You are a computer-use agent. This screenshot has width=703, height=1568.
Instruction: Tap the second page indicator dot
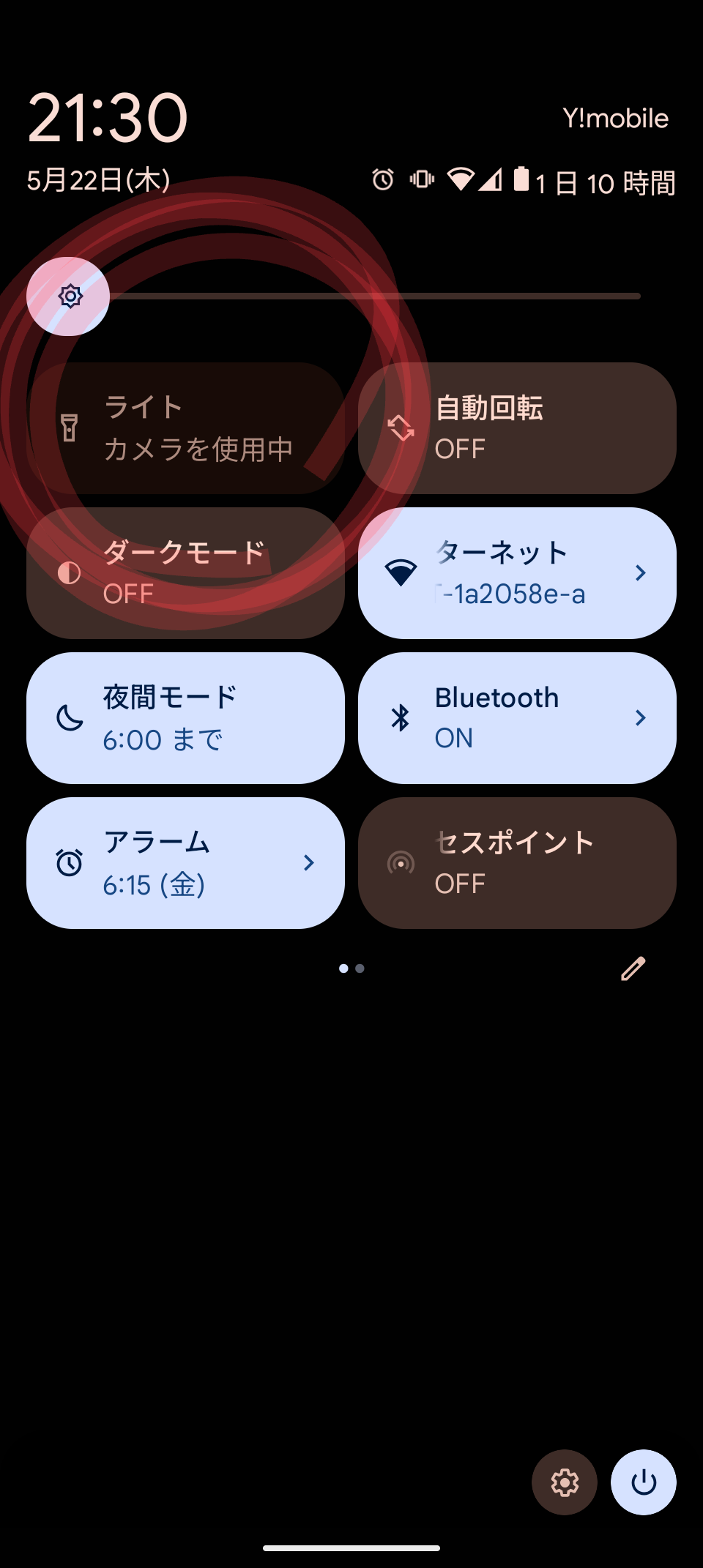point(360,968)
